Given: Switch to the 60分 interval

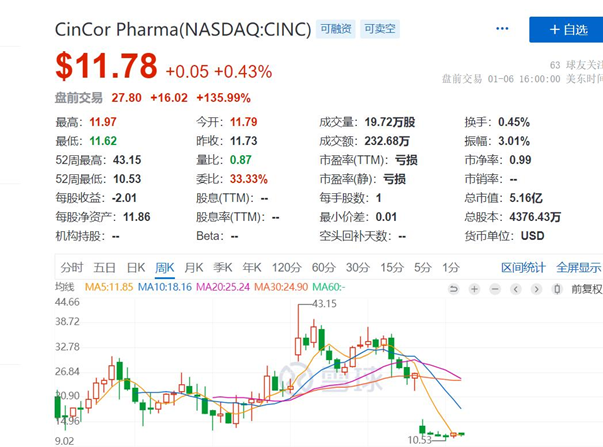Looking at the screenshot, I should point(323,268).
